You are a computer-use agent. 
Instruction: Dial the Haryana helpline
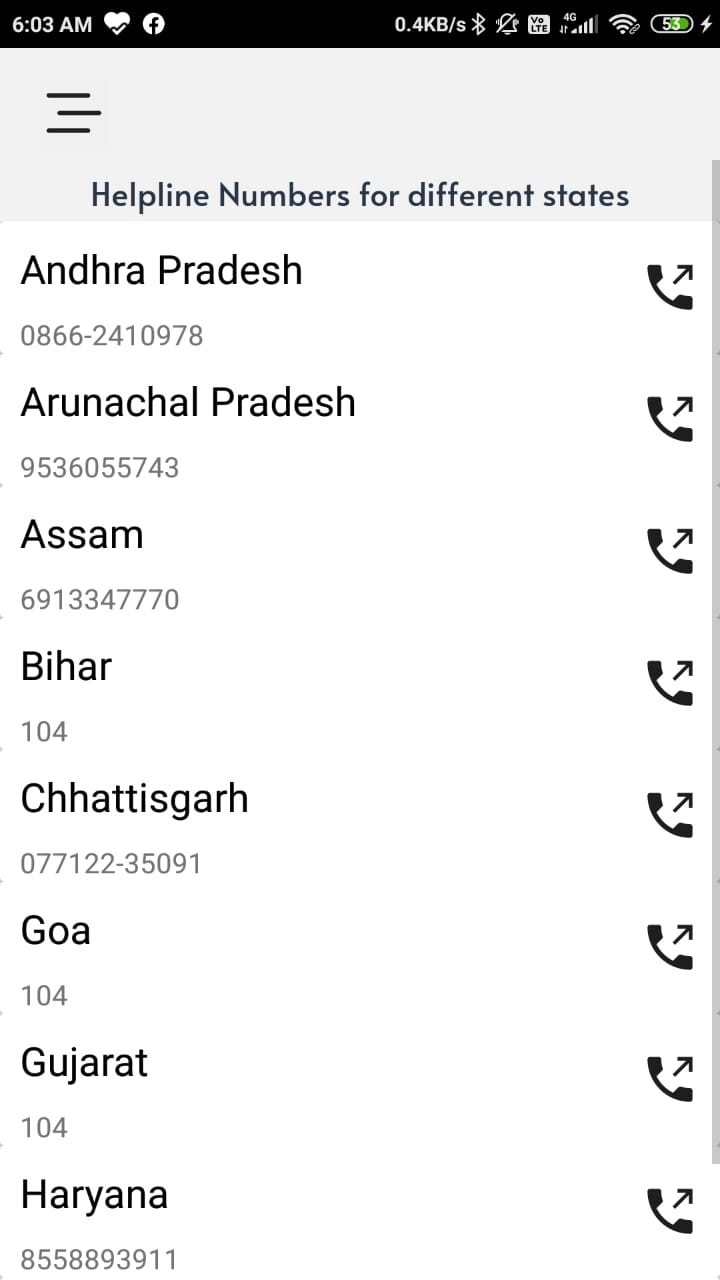[x=670, y=1211]
